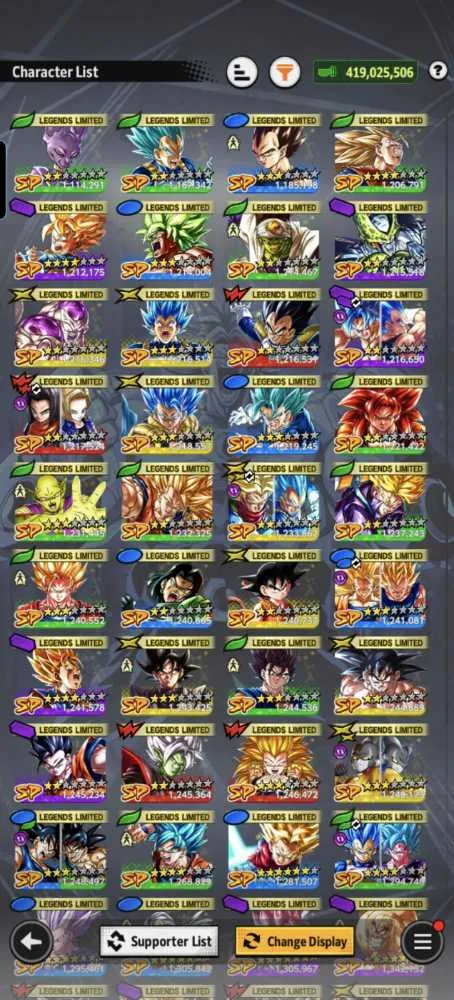
Task: Open the hamburger menu with red dot
Action: [x=423, y=941]
